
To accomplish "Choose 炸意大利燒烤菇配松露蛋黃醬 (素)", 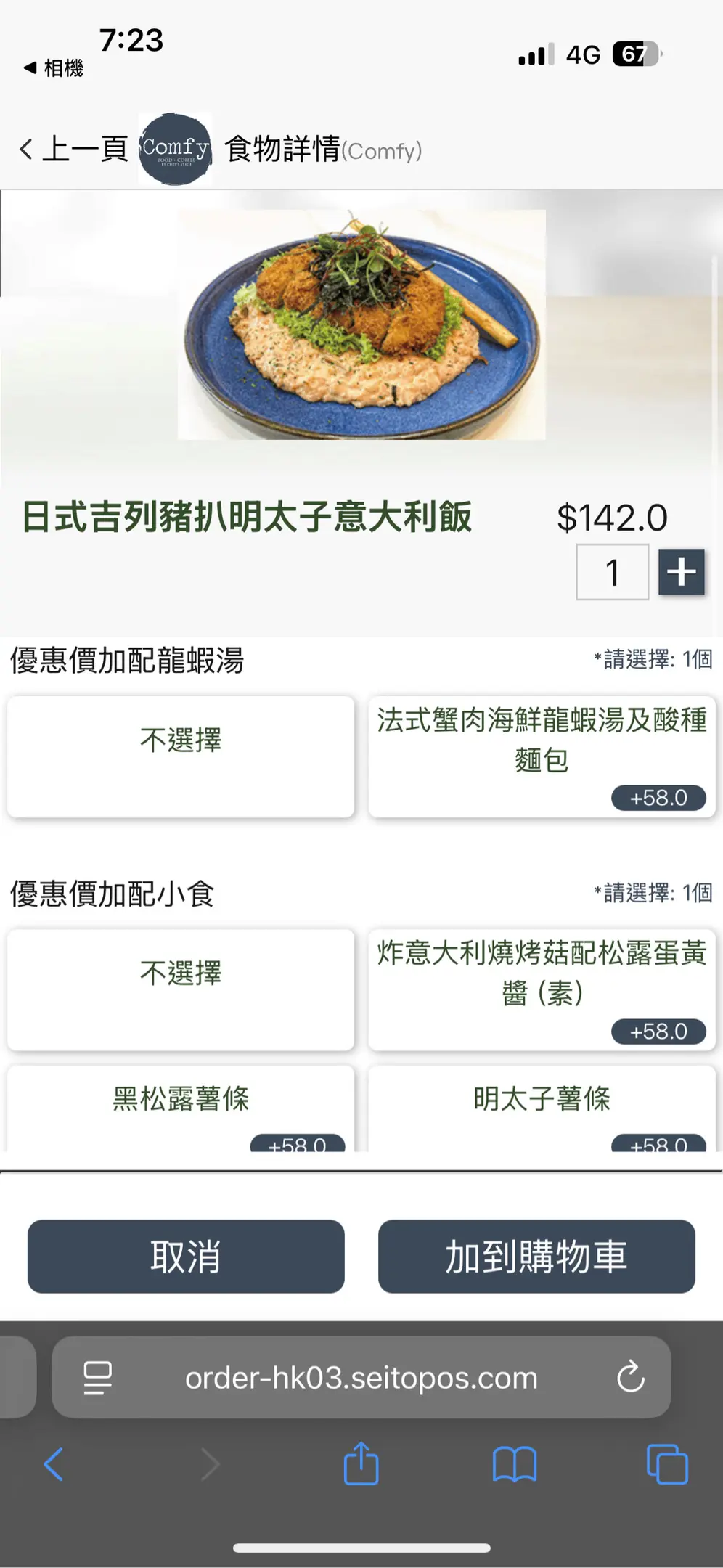I will [x=542, y=989].
